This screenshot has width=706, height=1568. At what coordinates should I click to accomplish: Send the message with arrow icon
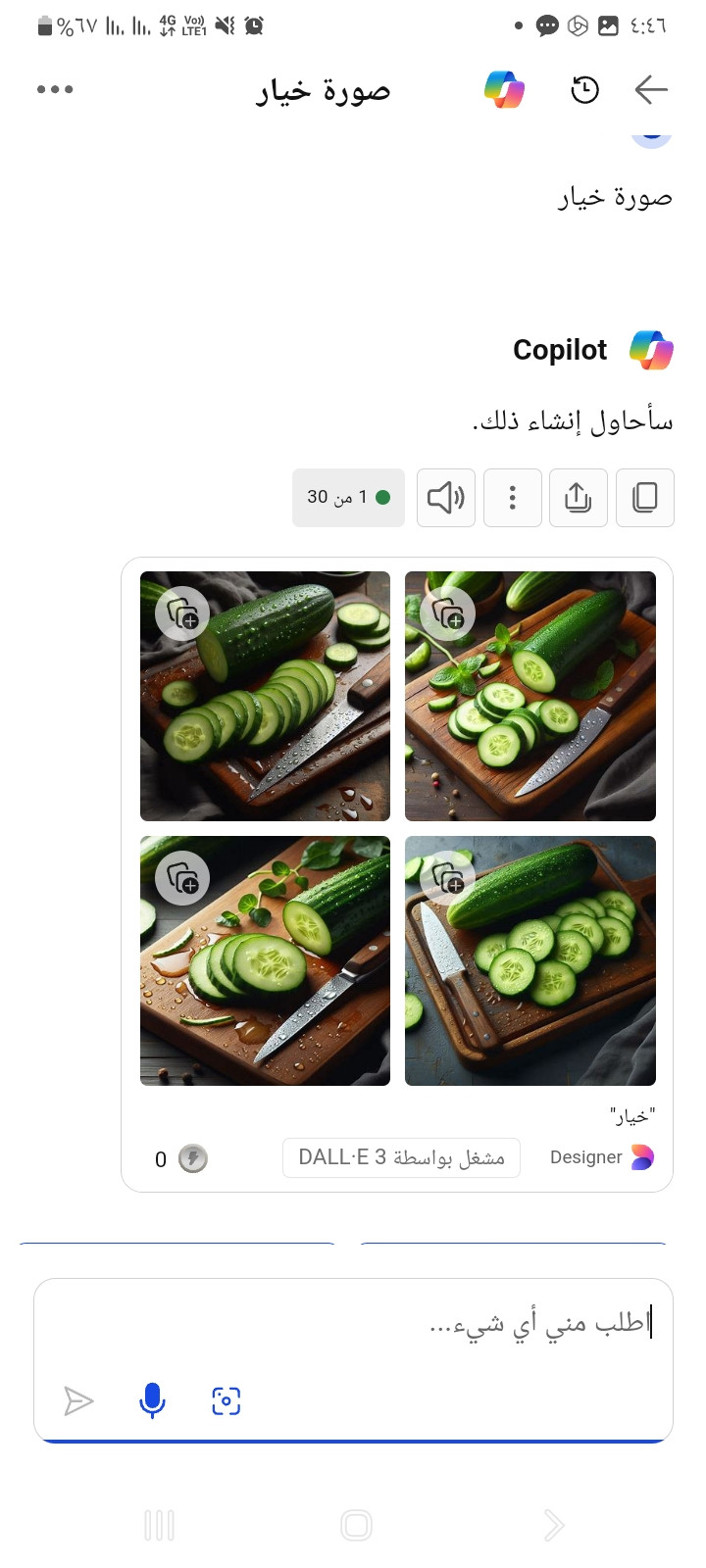coord(78,1401)
